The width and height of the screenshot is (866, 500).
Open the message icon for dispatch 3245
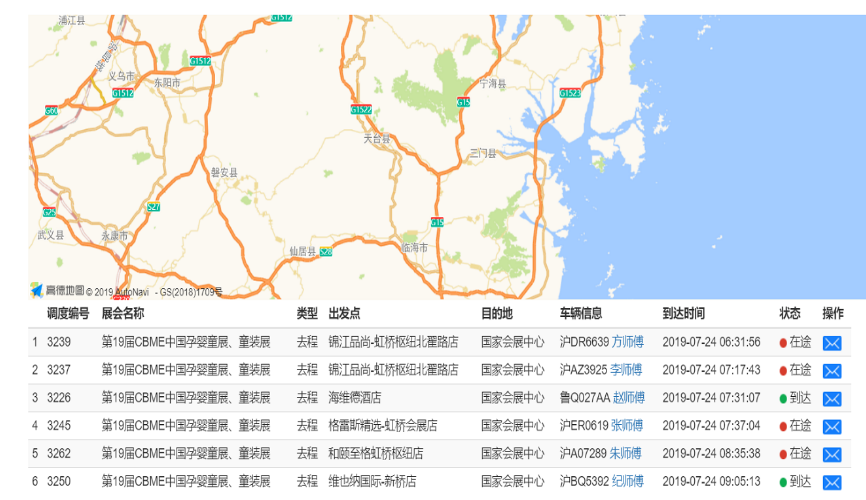[x=832, y=427]
